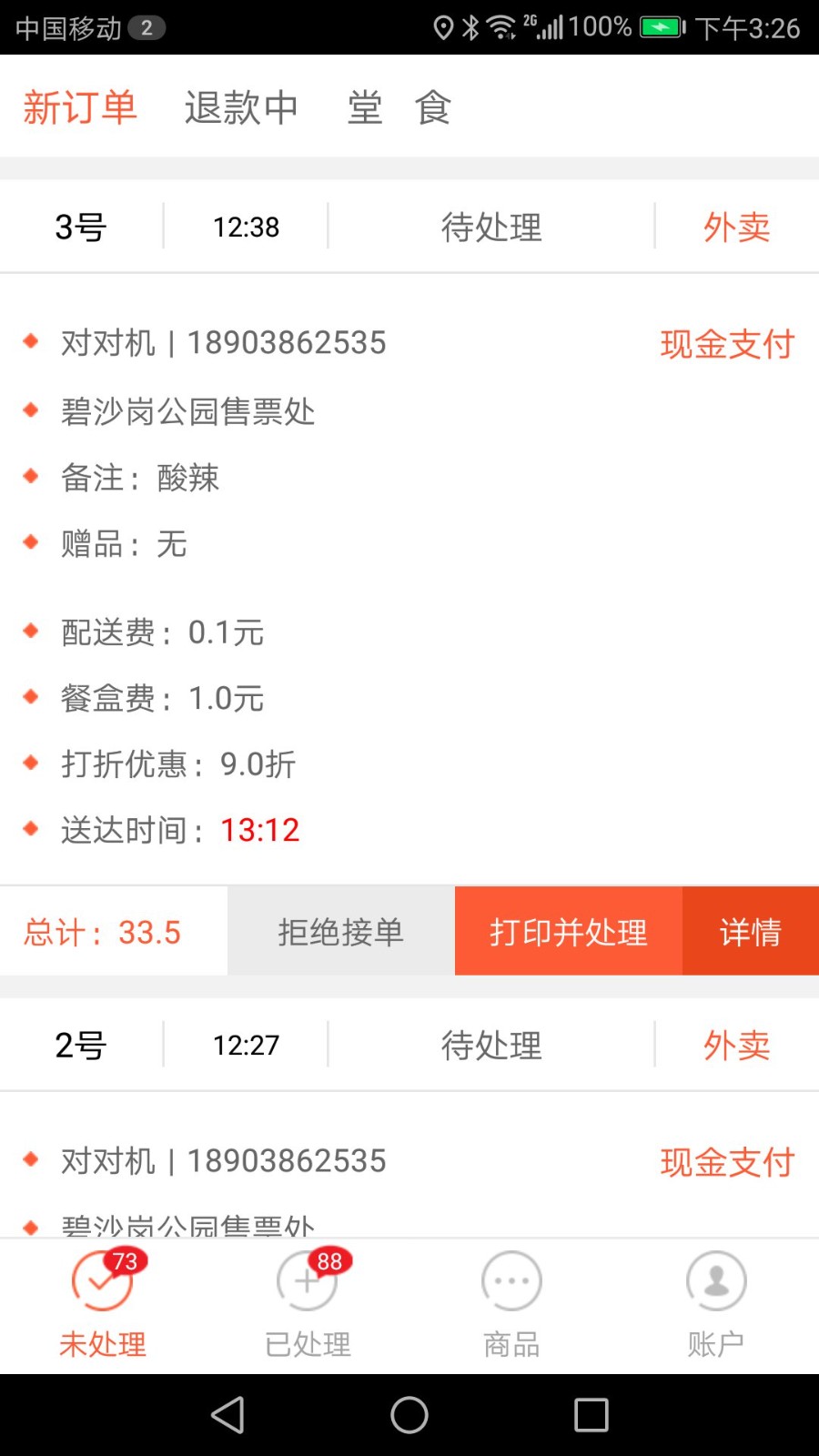Tap the red 88 badge on 已处理
819x1456 pixels.
329,1261
